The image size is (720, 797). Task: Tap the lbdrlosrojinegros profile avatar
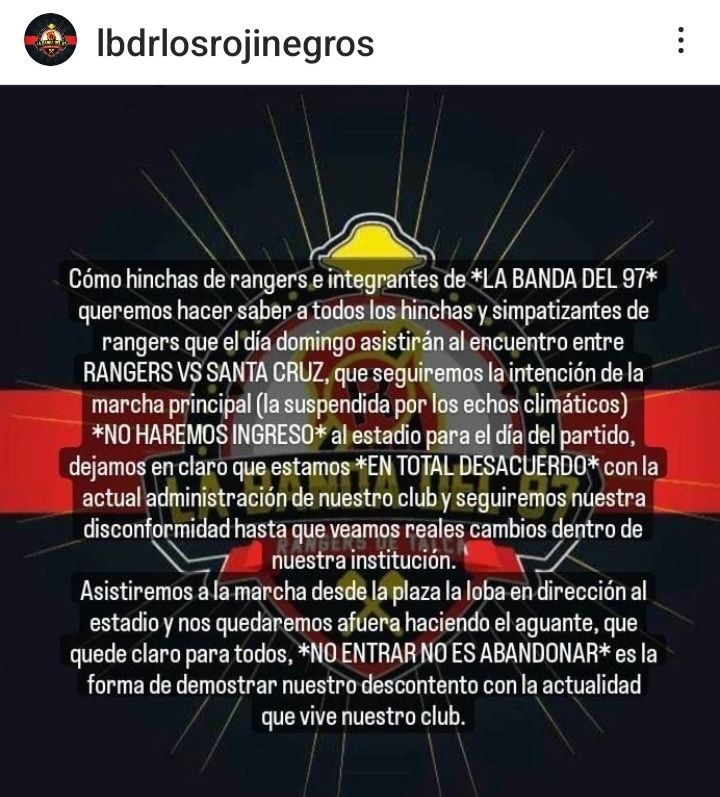click(51, 40)
